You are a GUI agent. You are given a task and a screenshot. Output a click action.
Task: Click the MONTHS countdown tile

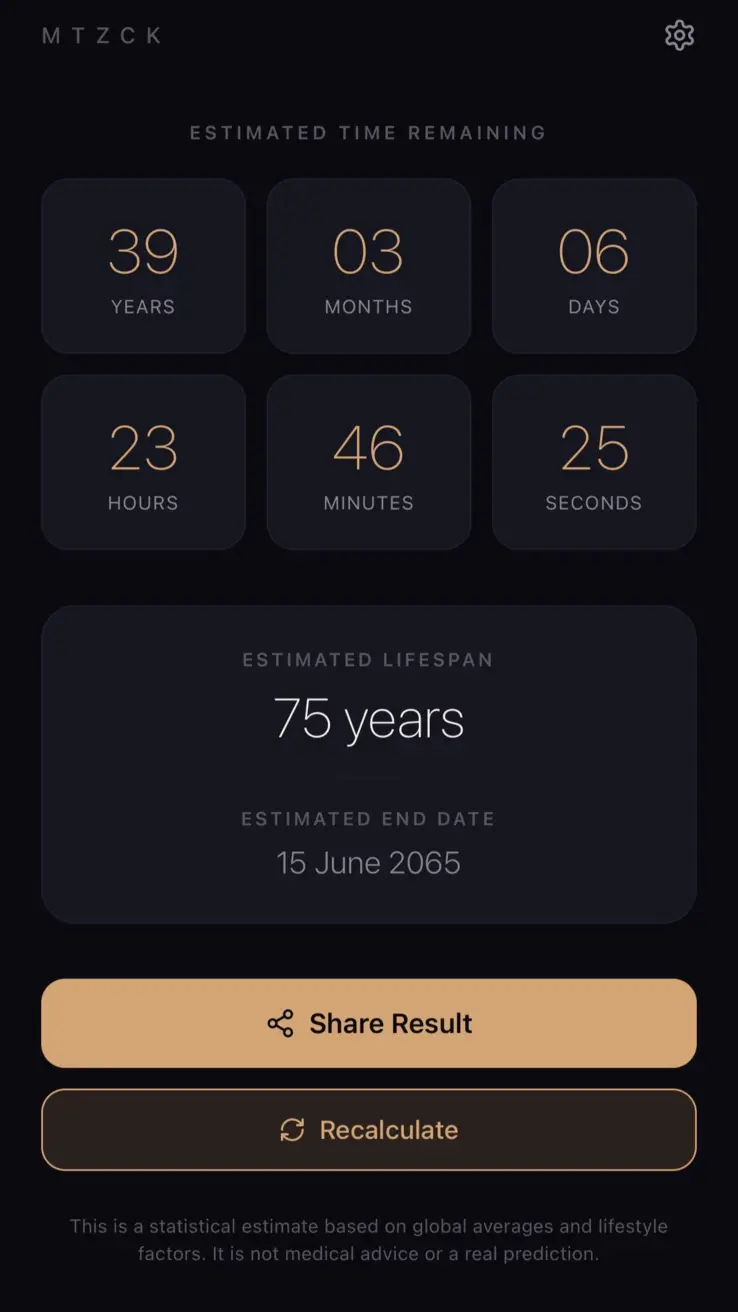tap(368, 264)
